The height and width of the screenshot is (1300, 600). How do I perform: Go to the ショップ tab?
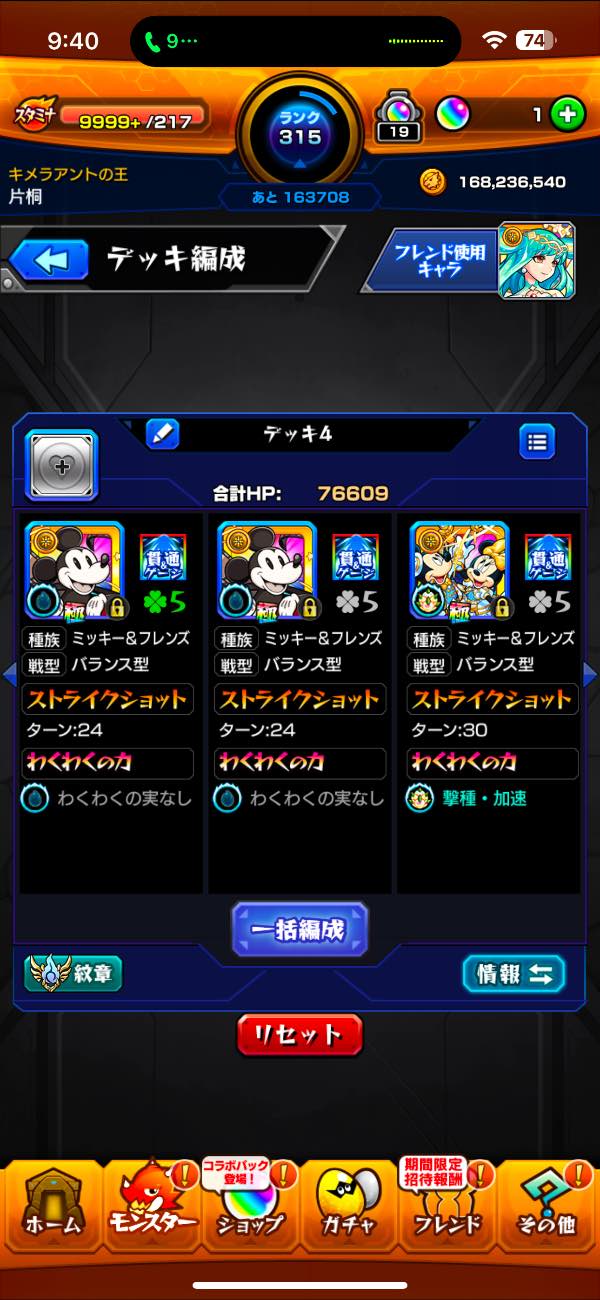click(x=249, y=1214)
